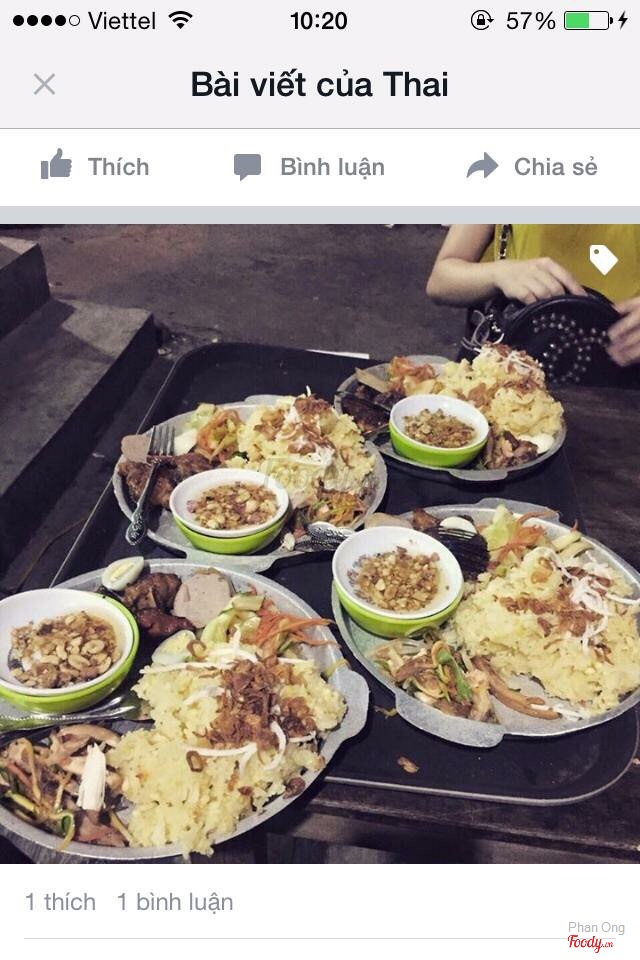
Task: Show tags using the photo tag icon
Action: (603, 260)
